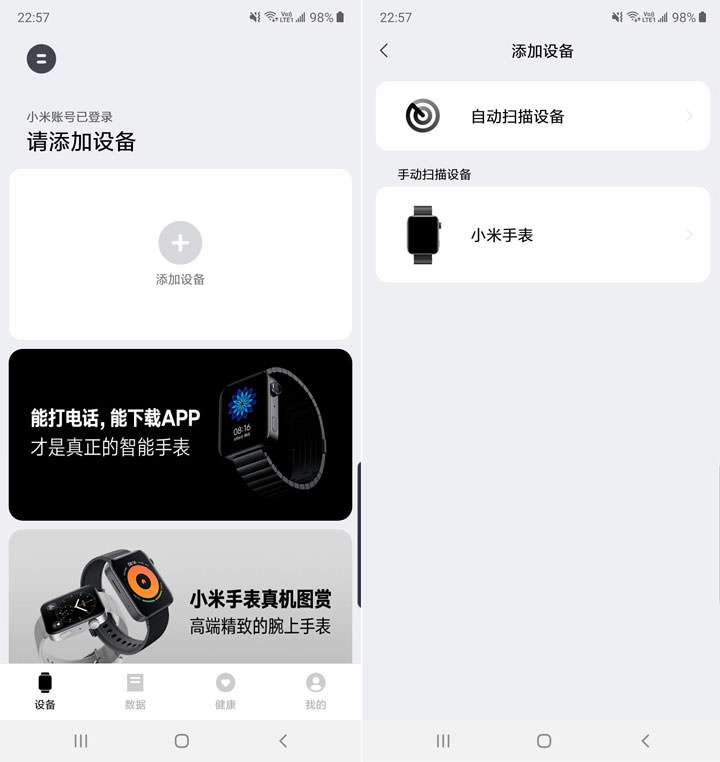Tap the battery indicator in the status bar
The width and height of the screenshot is (720, 762).
[x=338, y=17]
